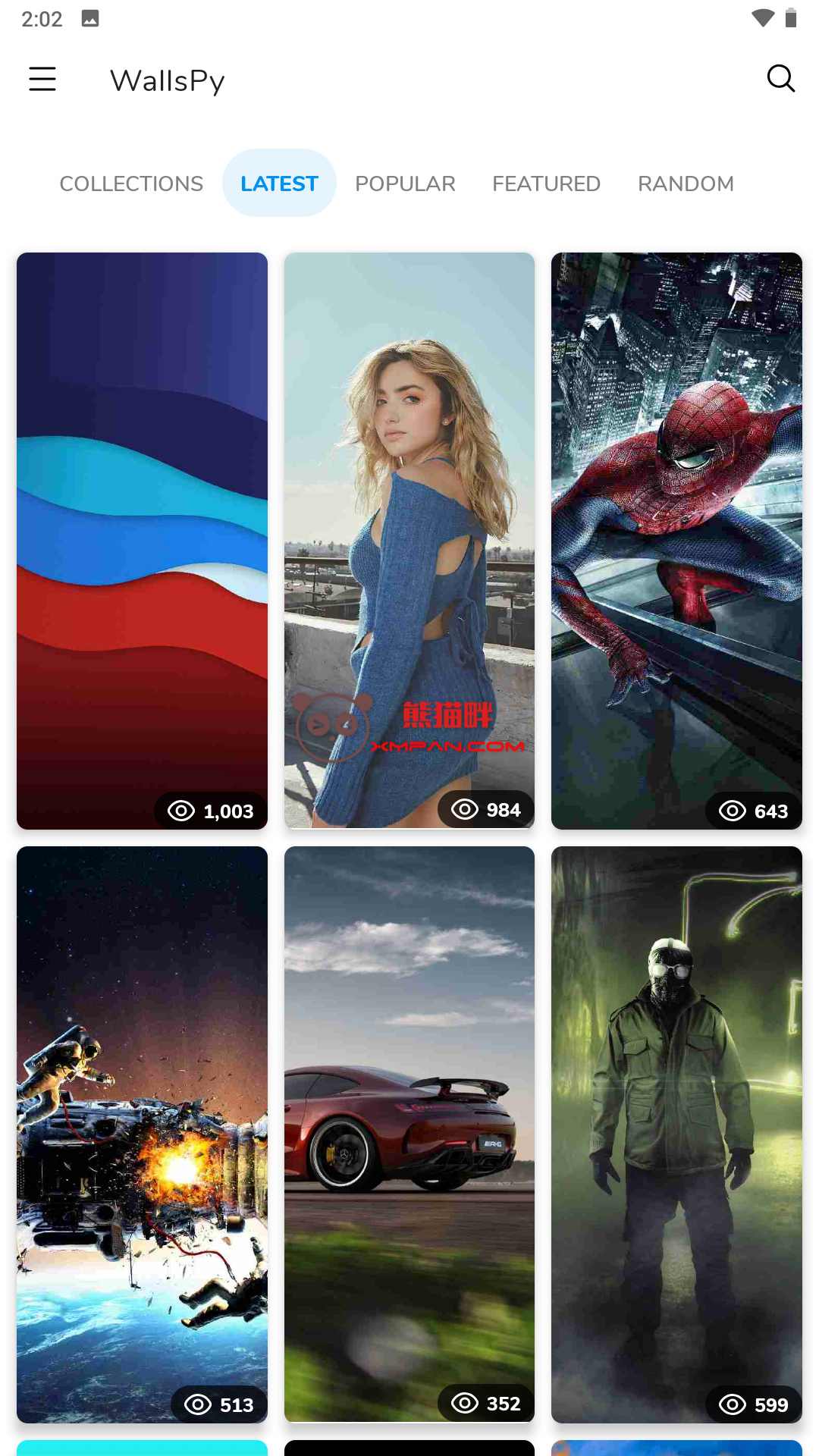View the red Mercedes car wallpaper
Viewport: 819px width, 1456px height.
409,1134
